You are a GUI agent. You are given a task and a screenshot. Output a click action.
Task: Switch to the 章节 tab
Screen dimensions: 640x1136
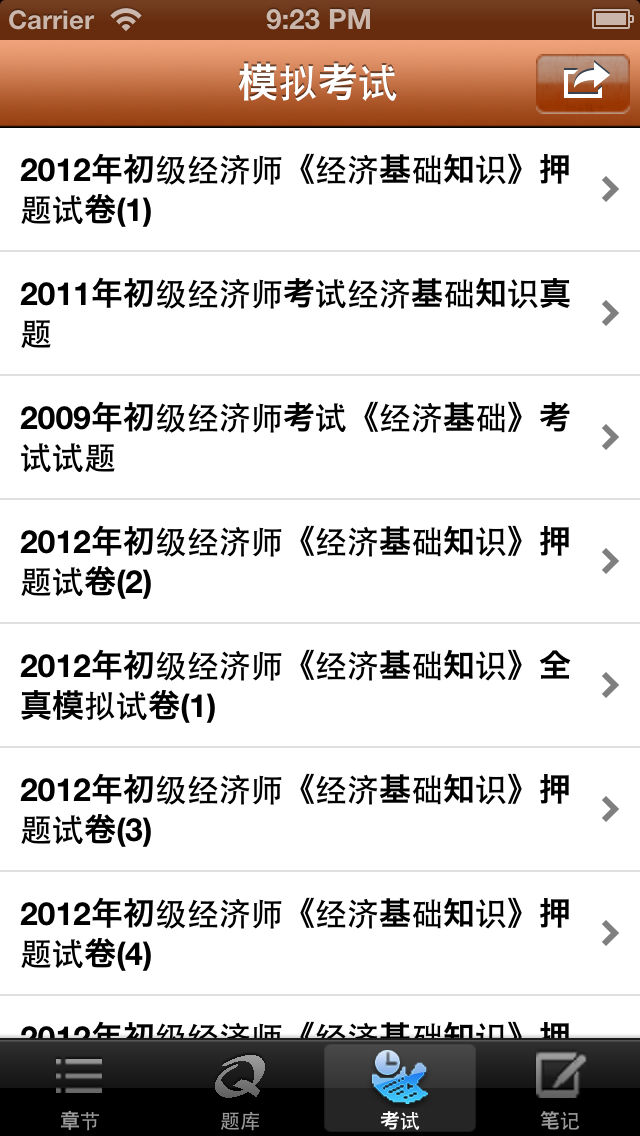point(80,1089)
